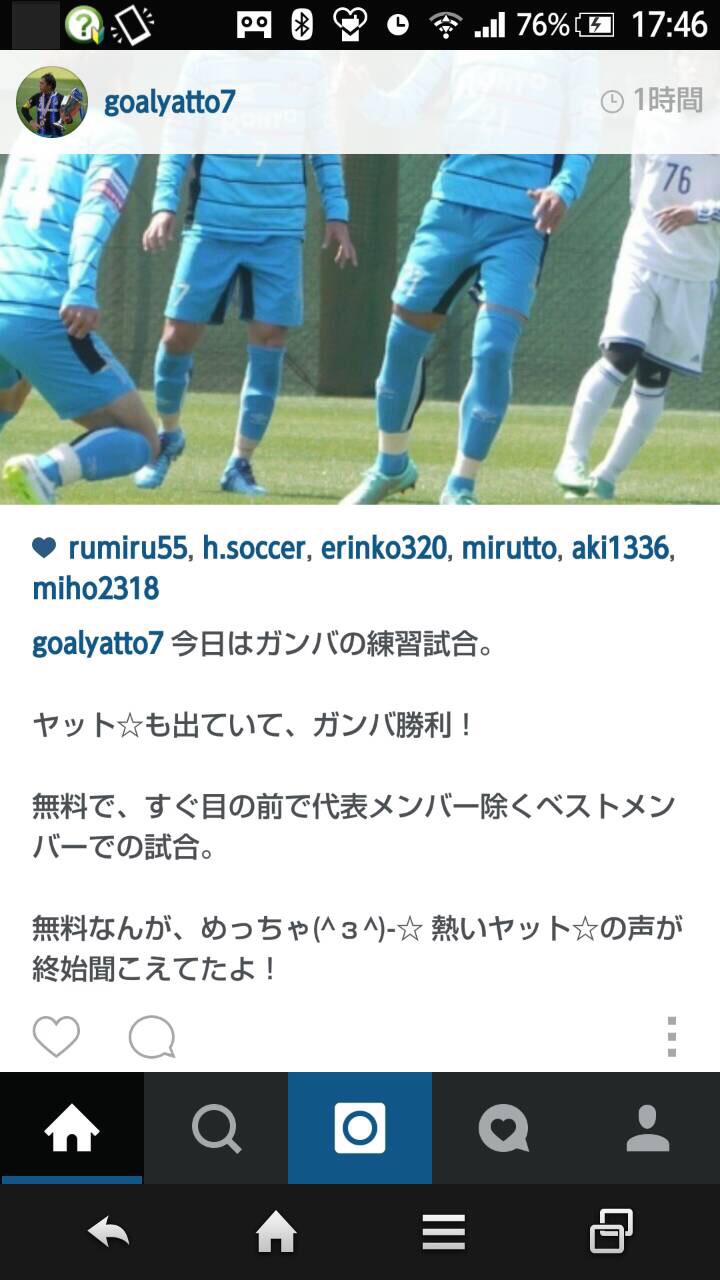Open the post overflow menu

click(x=672, y=1037)
